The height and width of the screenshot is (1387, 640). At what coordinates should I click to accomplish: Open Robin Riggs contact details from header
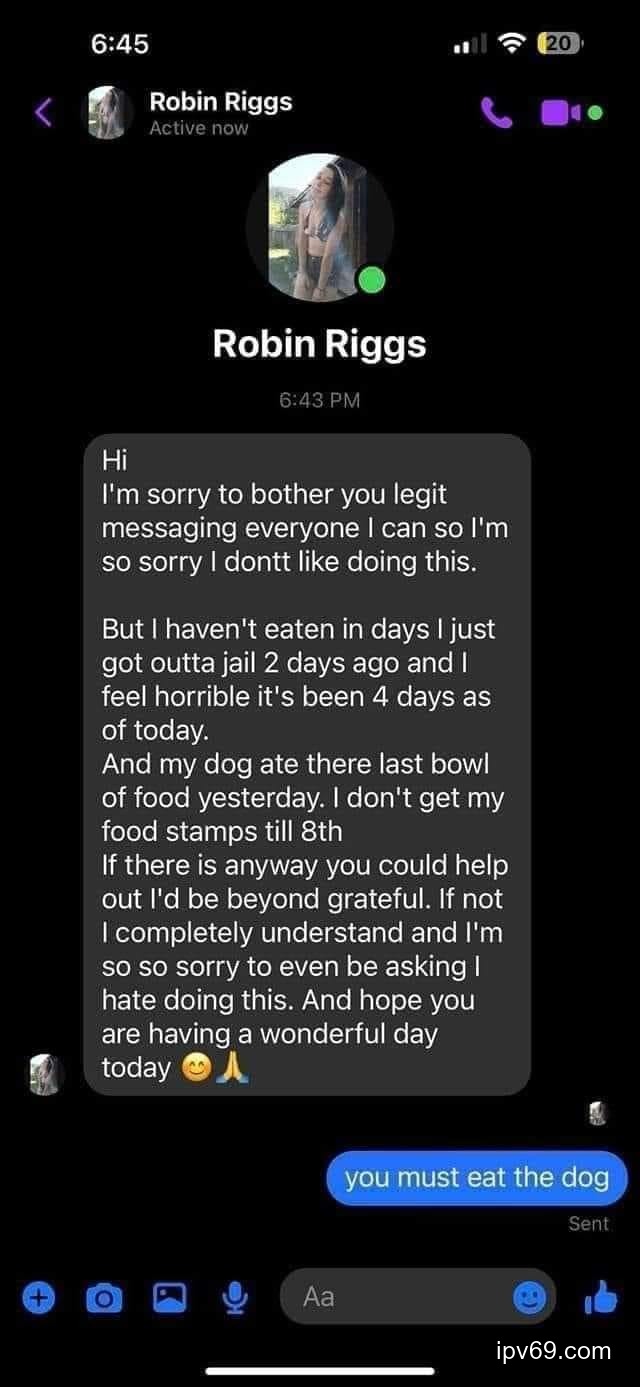tap(220, 101)
